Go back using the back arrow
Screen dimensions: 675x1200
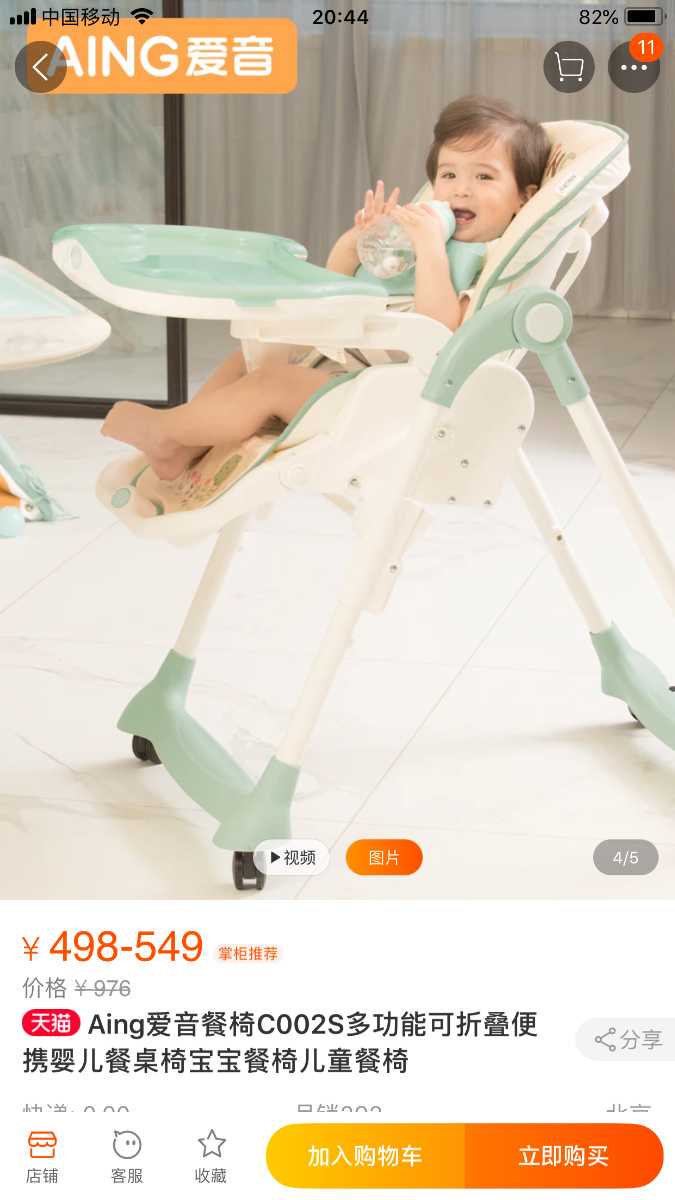pyautogui.click(x=40, y=68)
